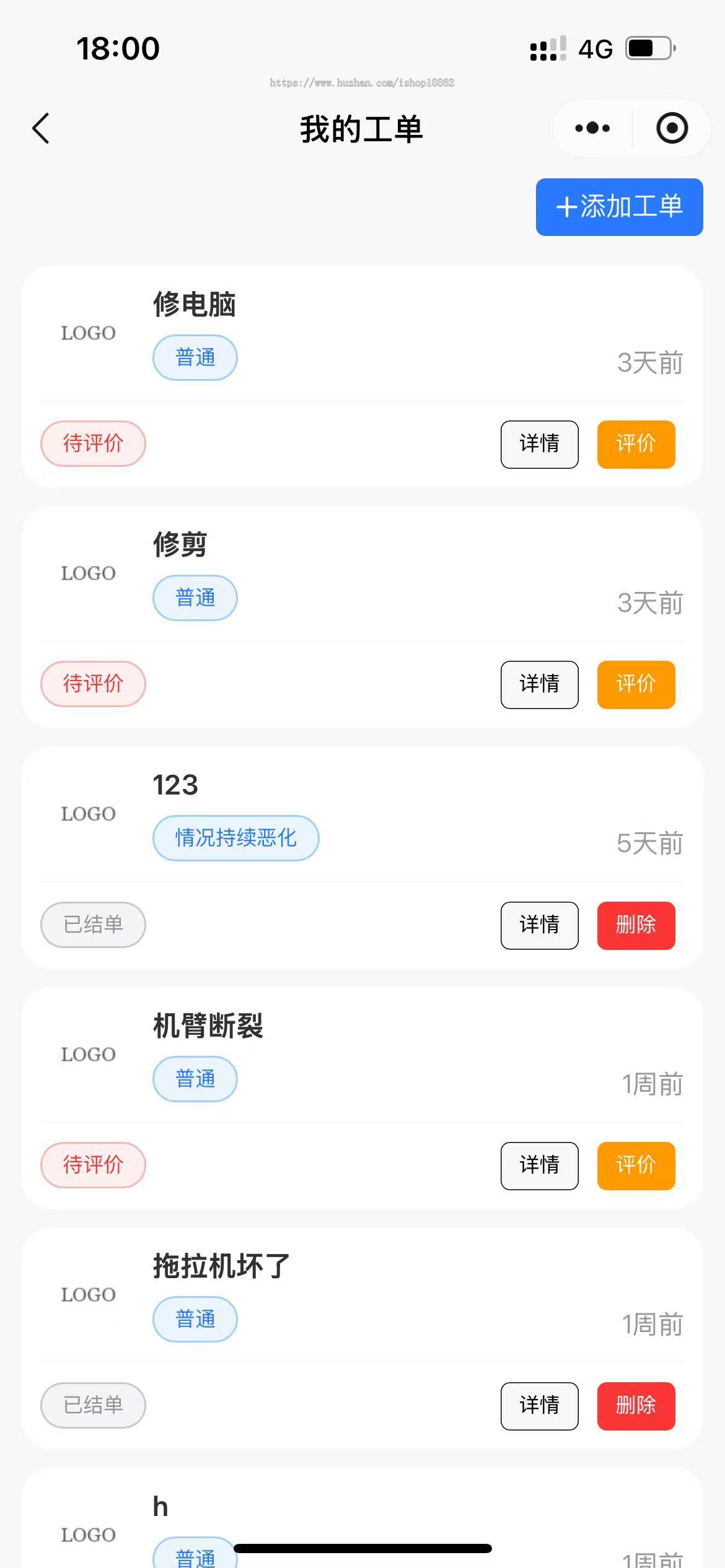Tap 评价 on 机臂断裂 order
The width and height of the screenshot is (725, 1568).
tap(636, 1165)
